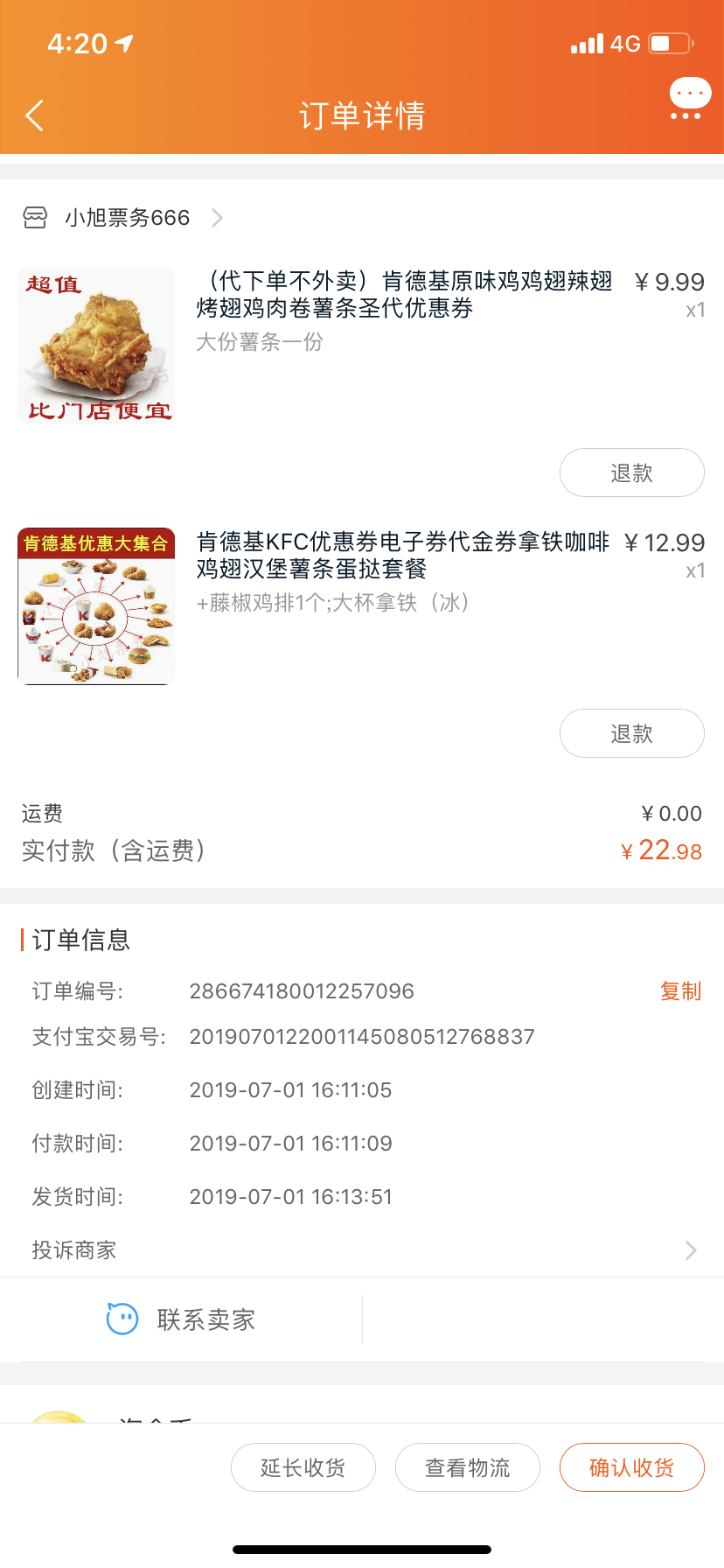Request 退款 for the ¥9.99 item
This screenshot has height=1568, width=724.
click(631, 473)
